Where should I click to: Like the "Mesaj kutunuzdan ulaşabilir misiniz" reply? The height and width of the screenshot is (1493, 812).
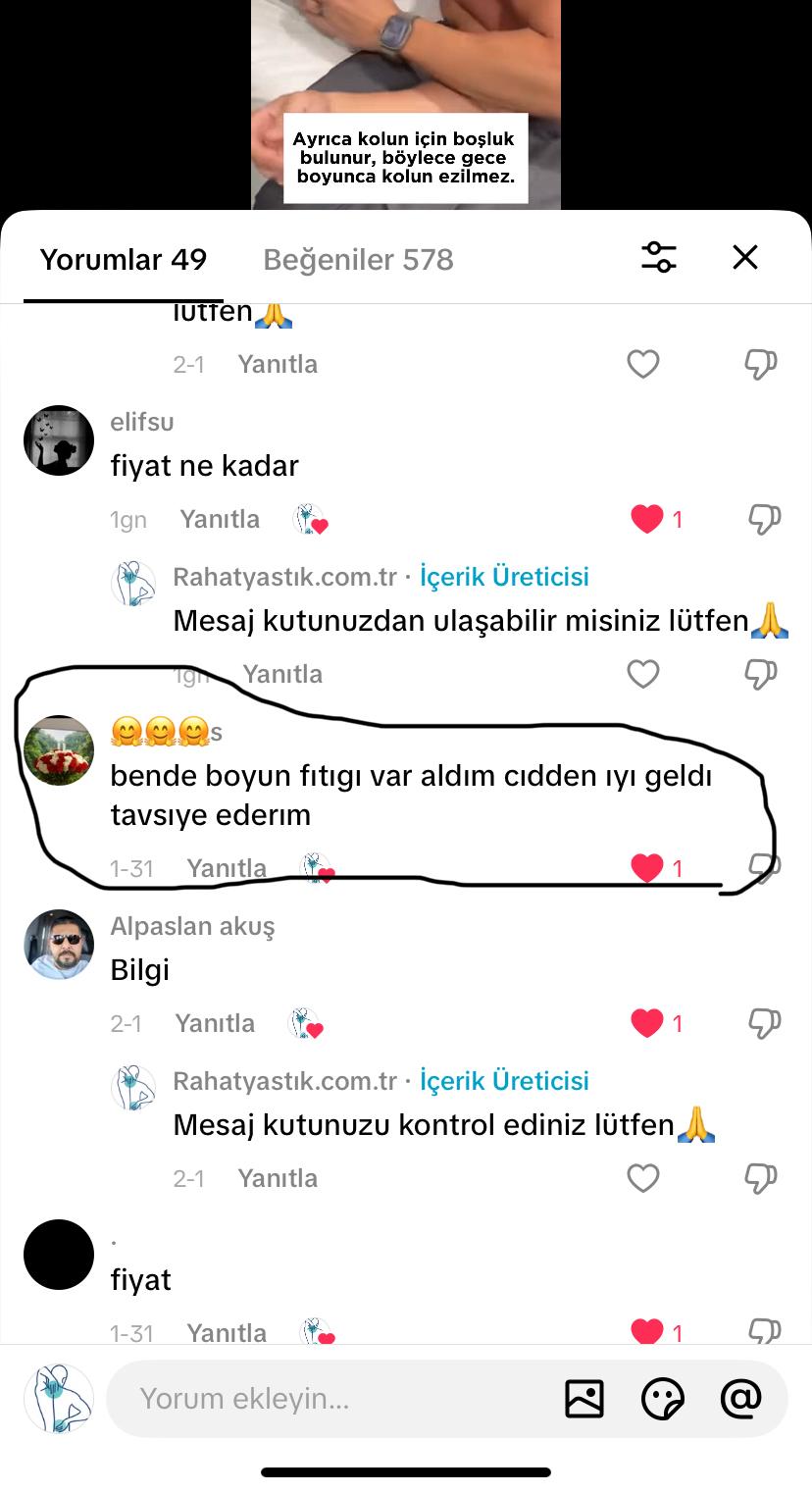643,674
